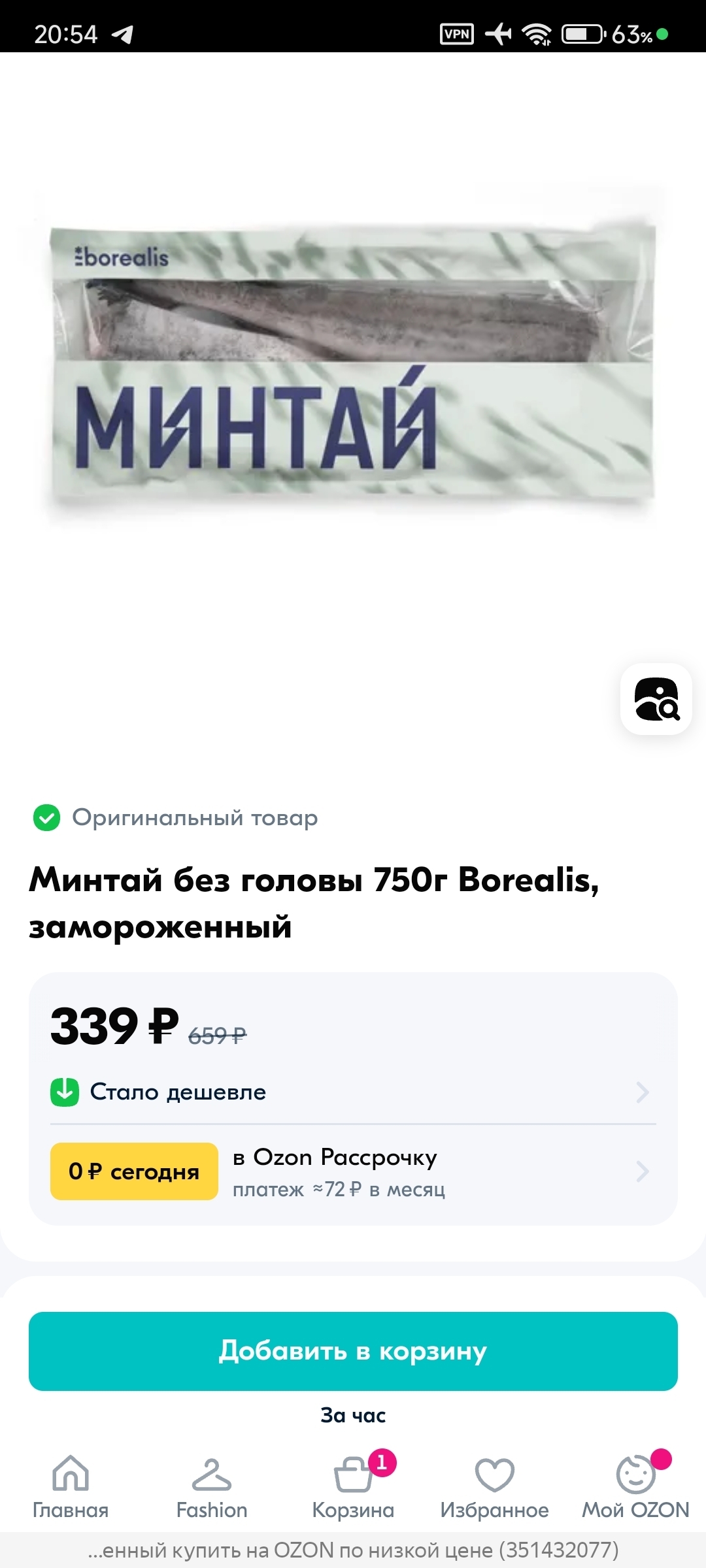This screenshot has width=706, height=1568.
Task: Open Ozon Рассрочка installment details
Action: click(353, 1171)
